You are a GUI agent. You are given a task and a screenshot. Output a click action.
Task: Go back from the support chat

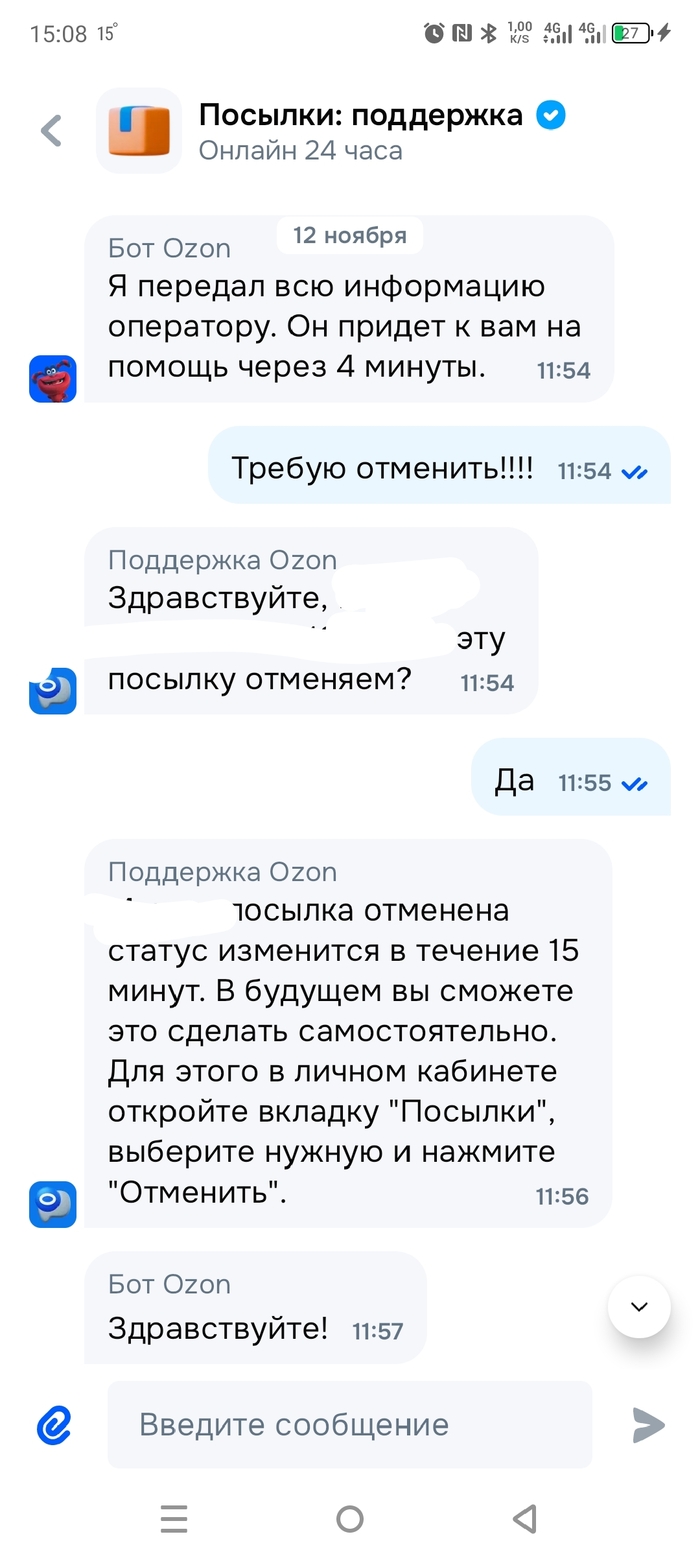pyautogui.click(x=50, y=131)
